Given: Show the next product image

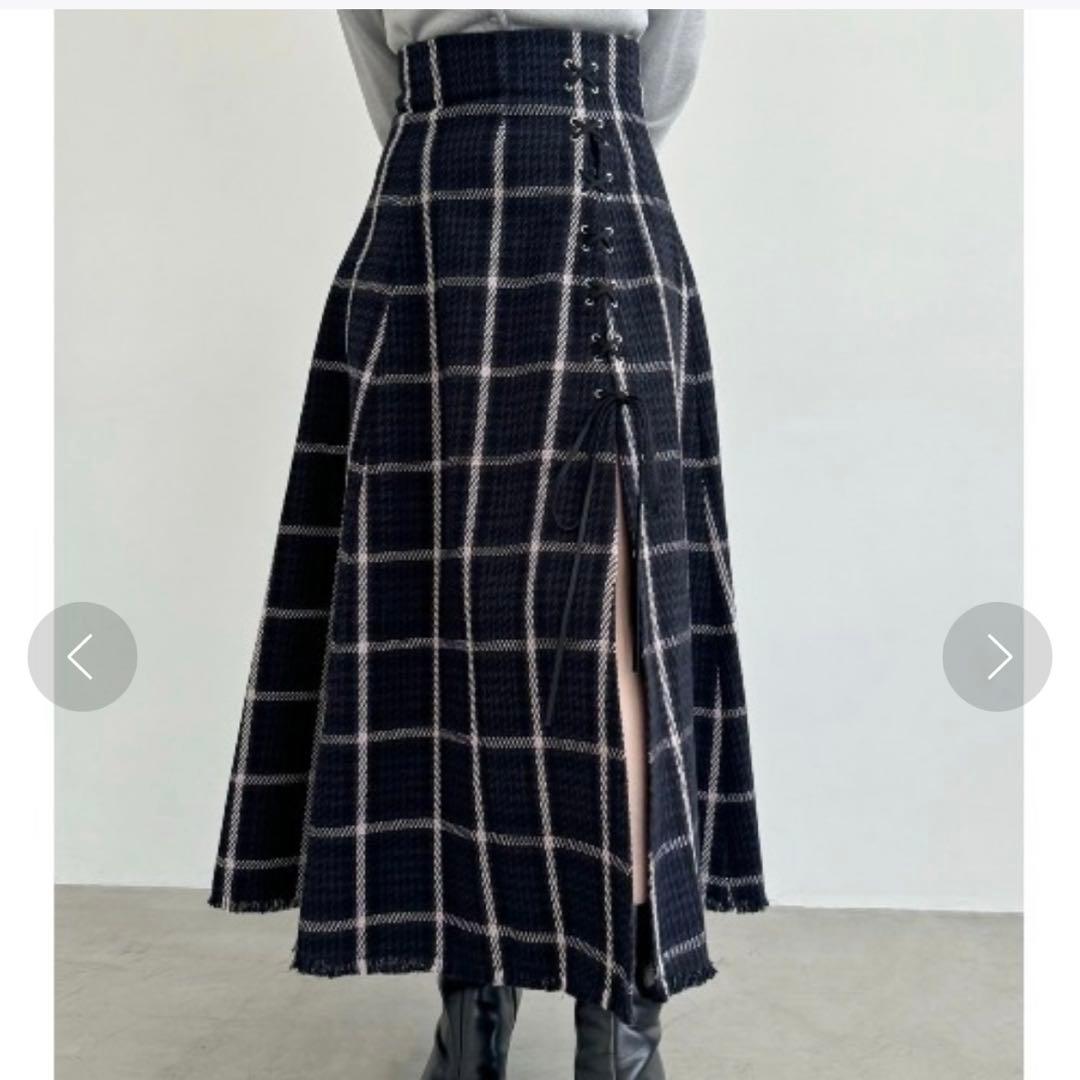Looking at the screenshot, I should point(997,657).
